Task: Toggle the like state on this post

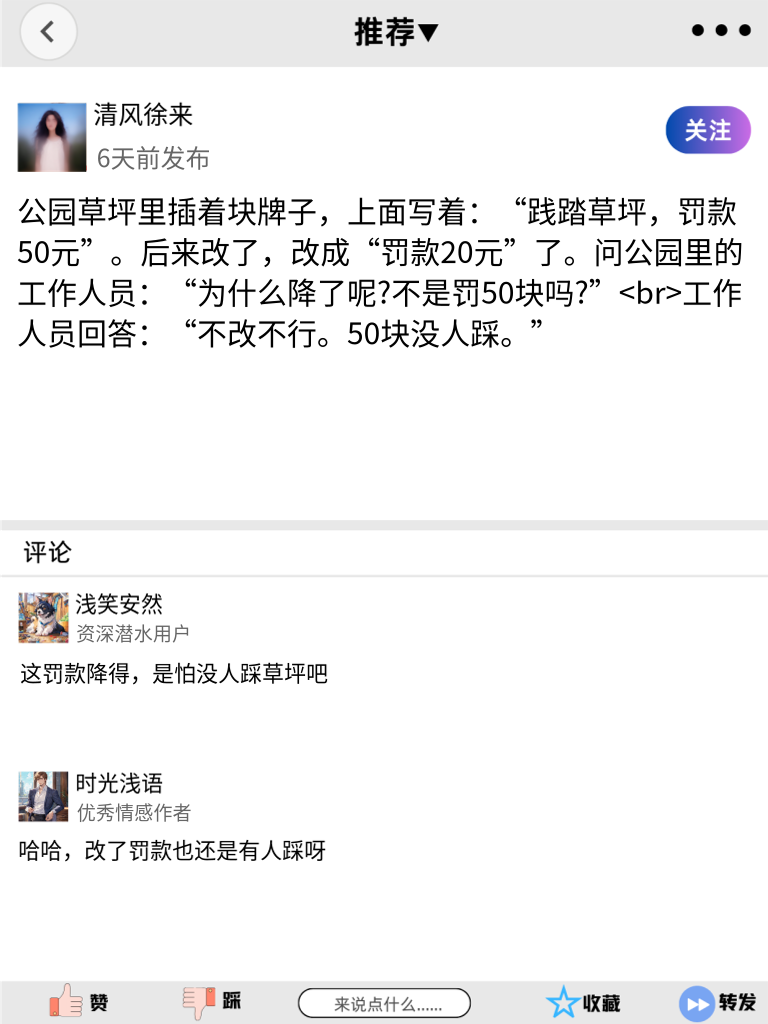Action: point(65,1001)
